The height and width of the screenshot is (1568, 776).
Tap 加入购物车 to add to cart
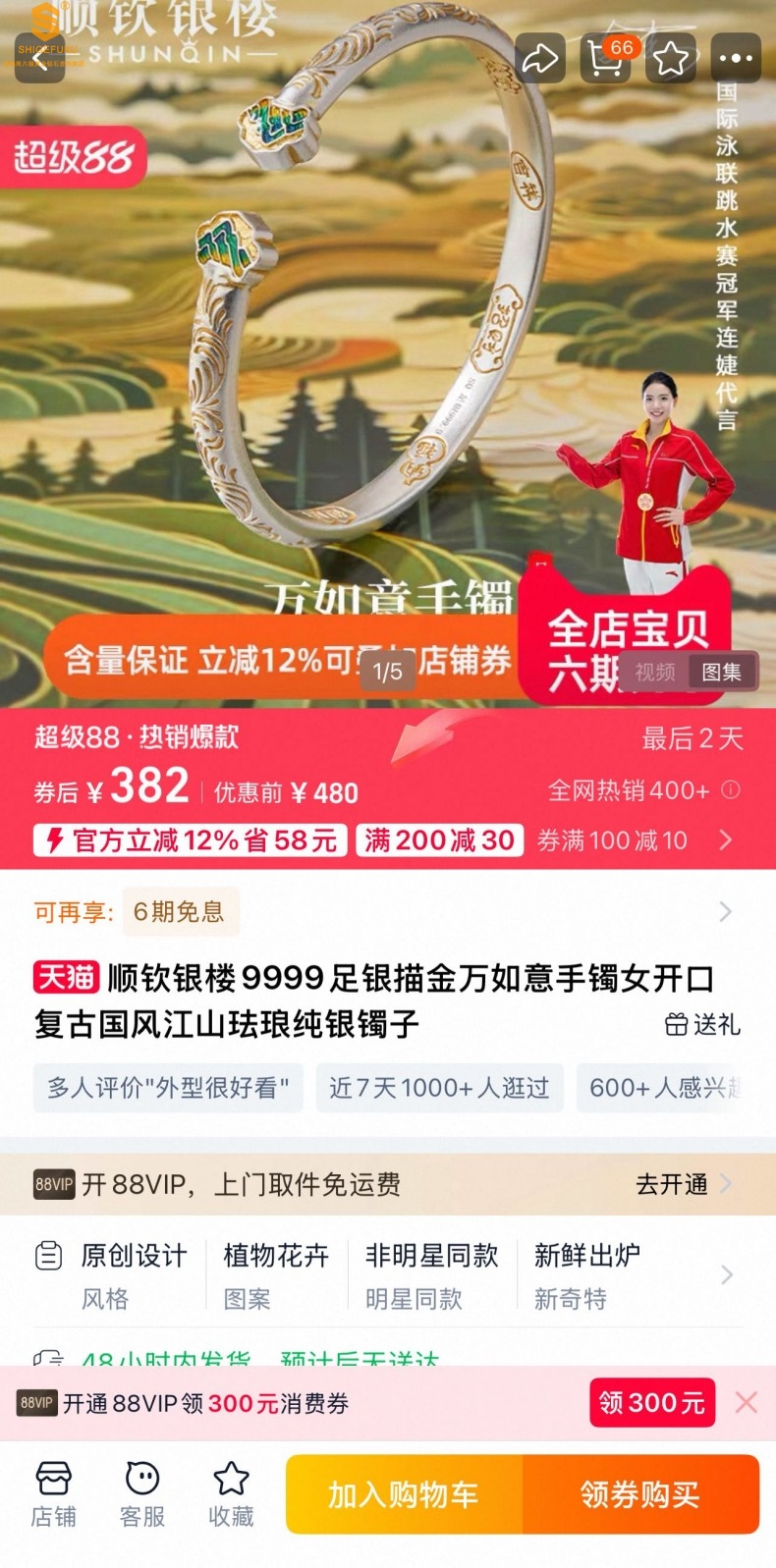pos(404,1494)
